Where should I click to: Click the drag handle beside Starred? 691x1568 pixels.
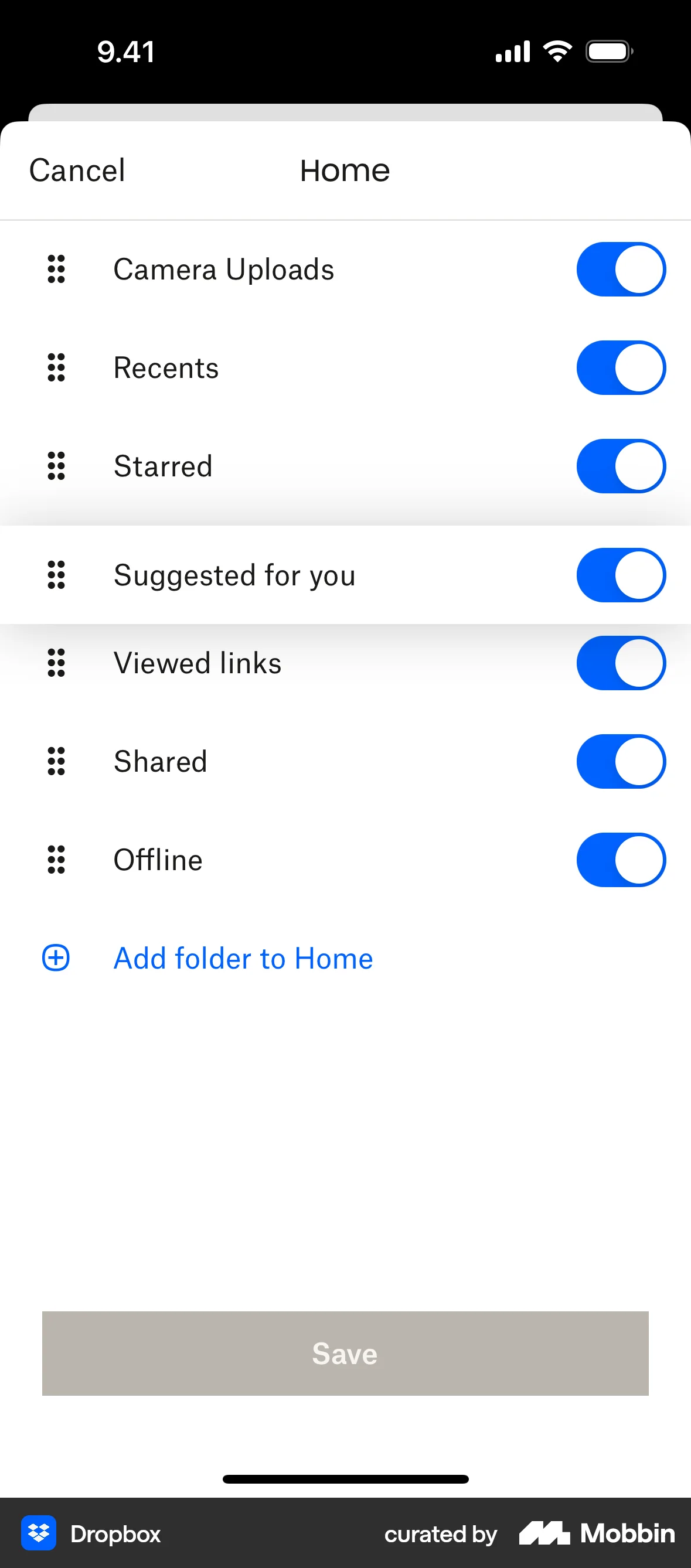coord(56,466)
